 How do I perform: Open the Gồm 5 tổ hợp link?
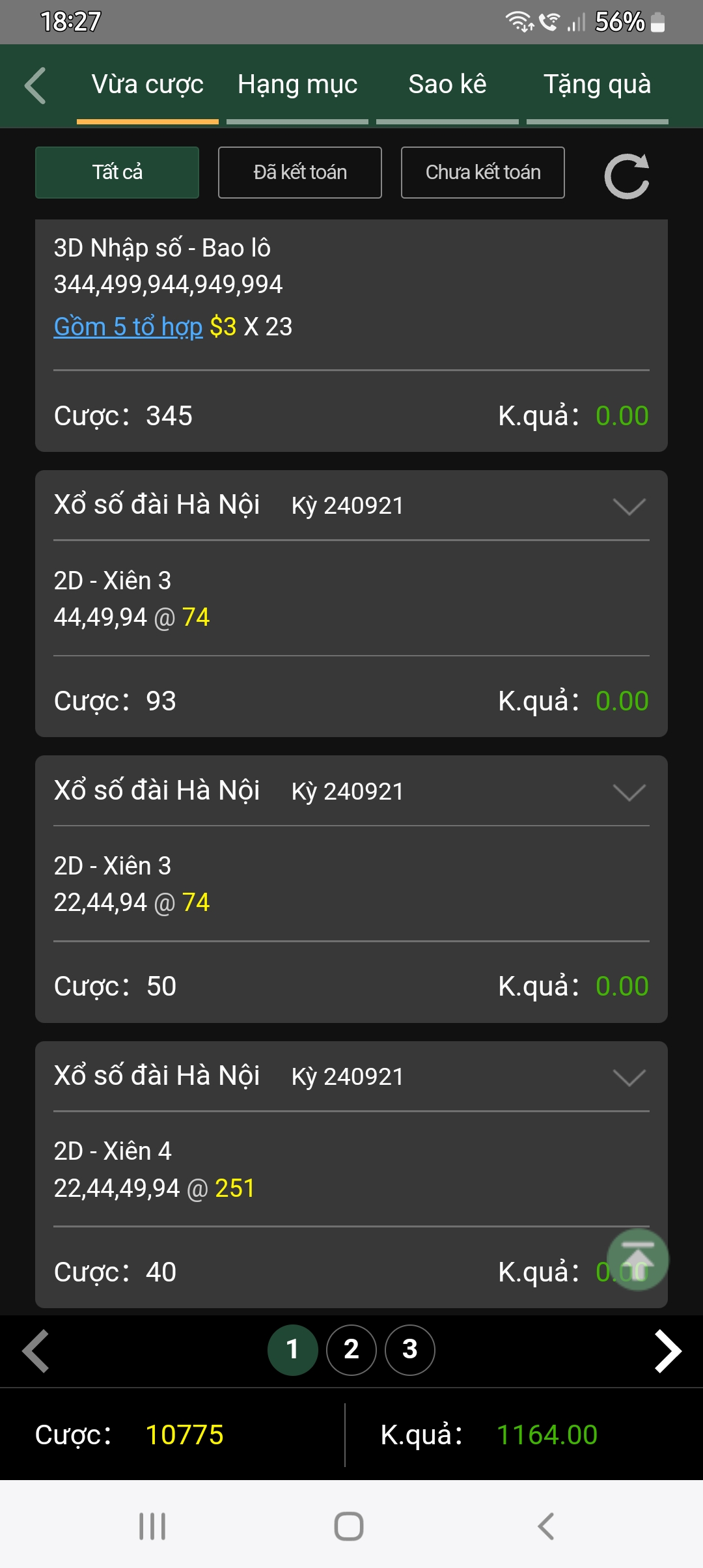[x=128, y=327]
